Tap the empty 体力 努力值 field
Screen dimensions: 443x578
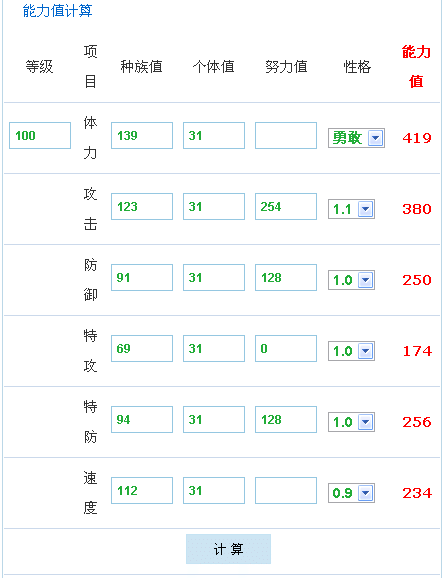click(286, 136)
